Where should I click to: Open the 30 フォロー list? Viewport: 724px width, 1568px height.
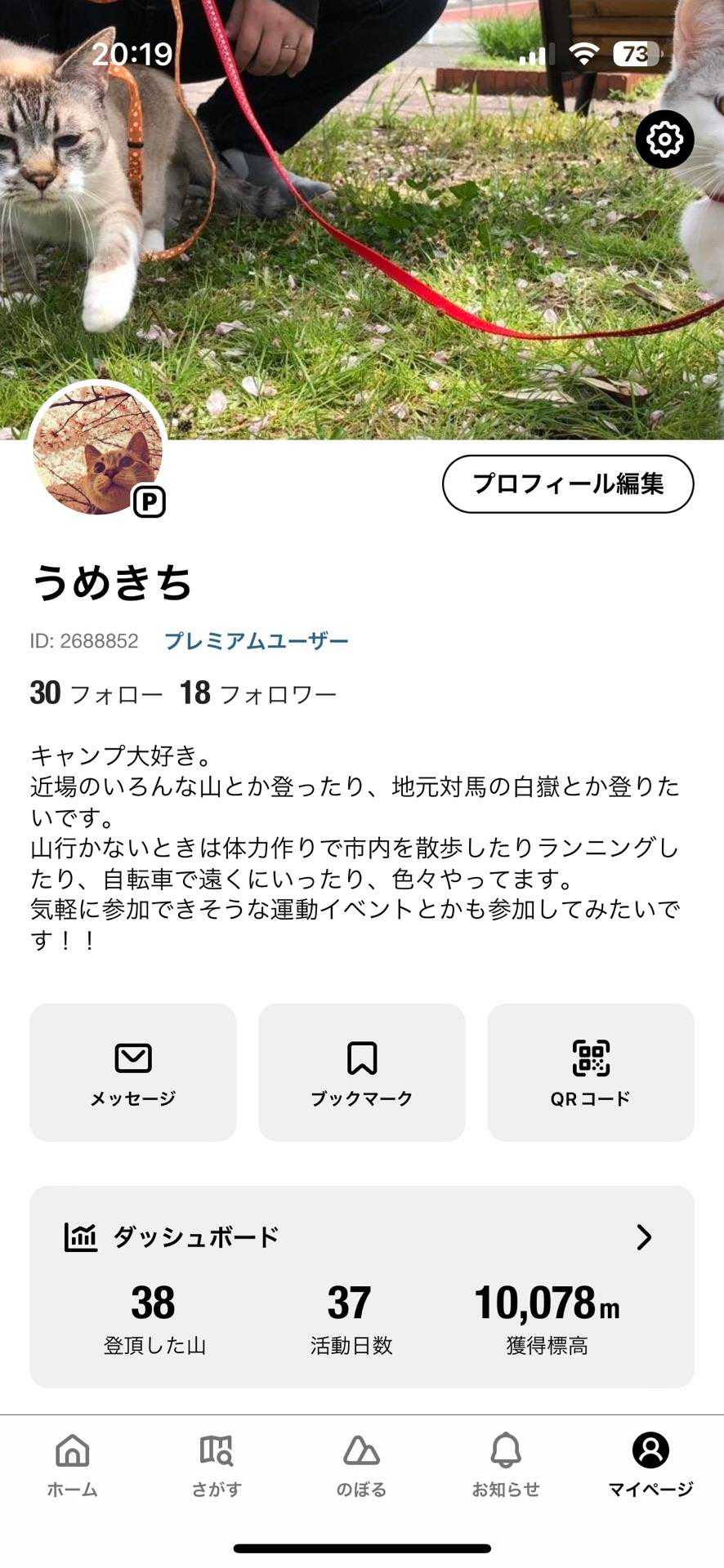(96, 693)
